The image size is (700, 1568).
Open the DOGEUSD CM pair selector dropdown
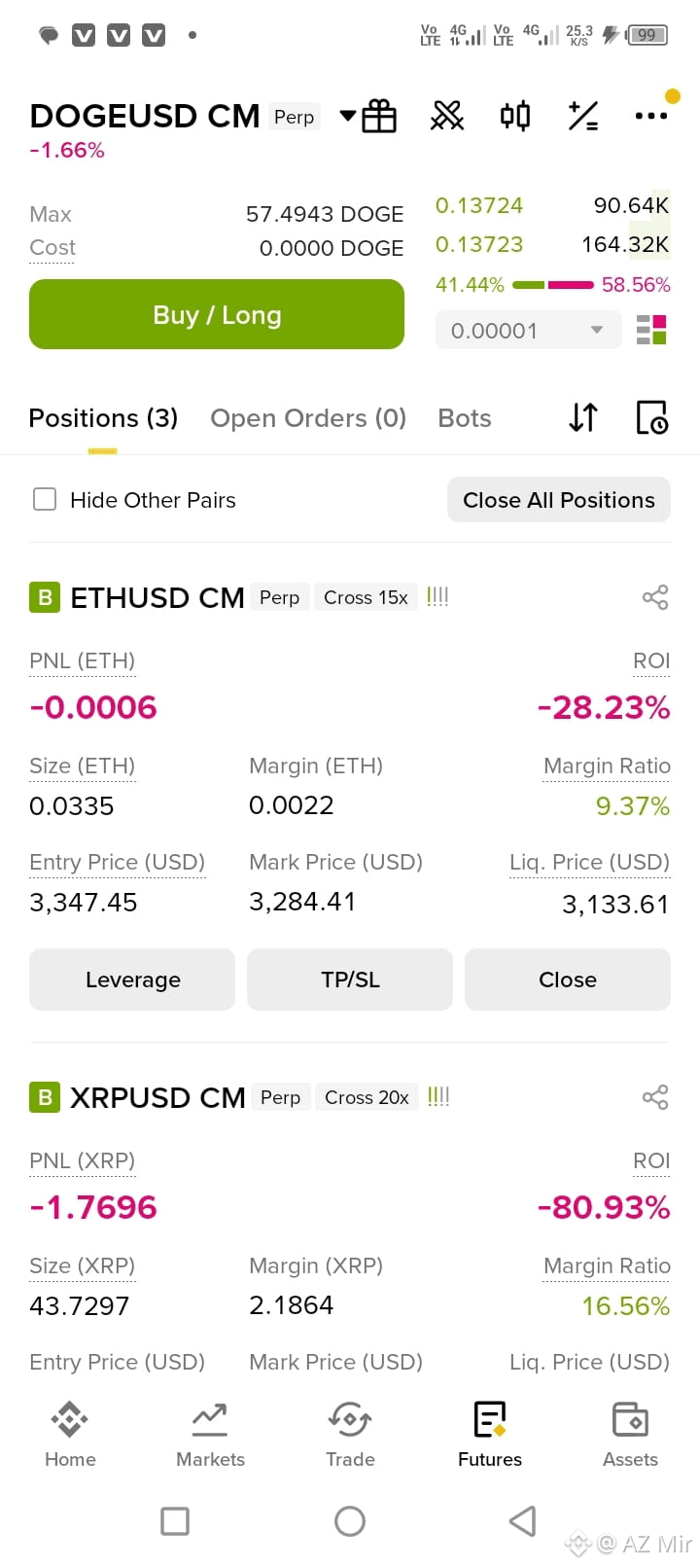click(347, 117)
